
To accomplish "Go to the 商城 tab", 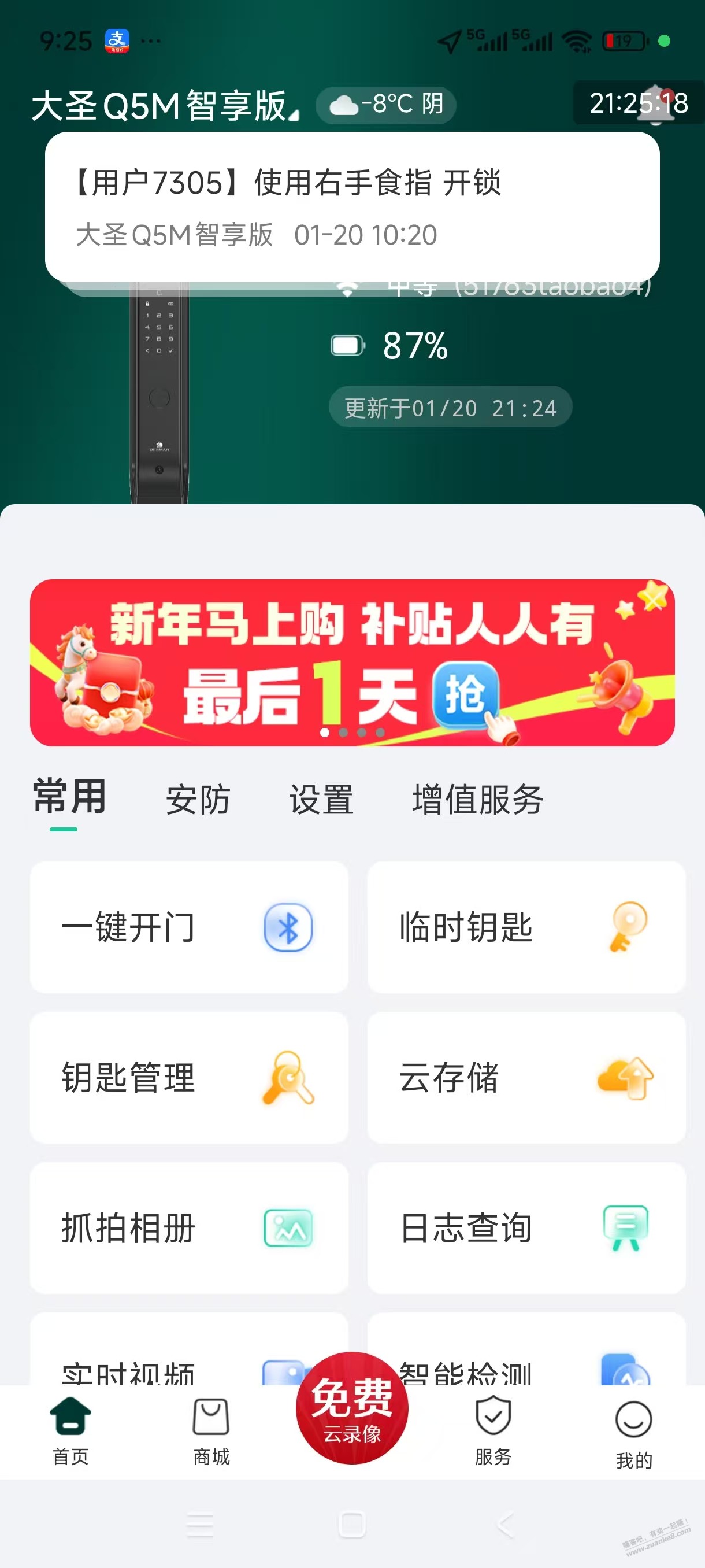I will [x=211, y=1430].
